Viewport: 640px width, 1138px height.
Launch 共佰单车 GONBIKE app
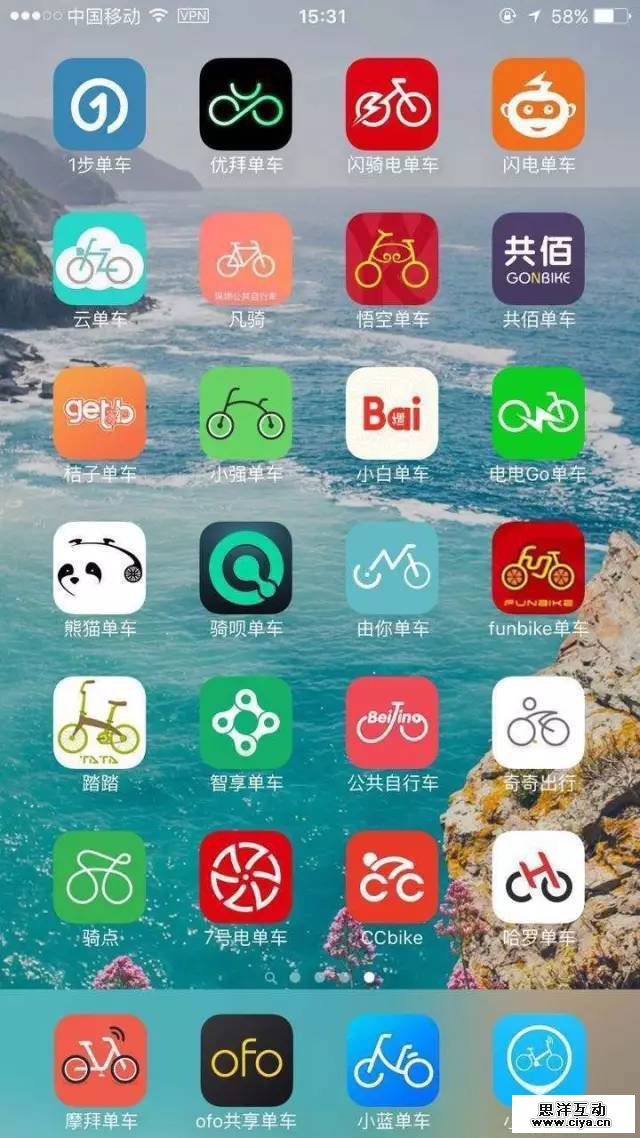538,259
